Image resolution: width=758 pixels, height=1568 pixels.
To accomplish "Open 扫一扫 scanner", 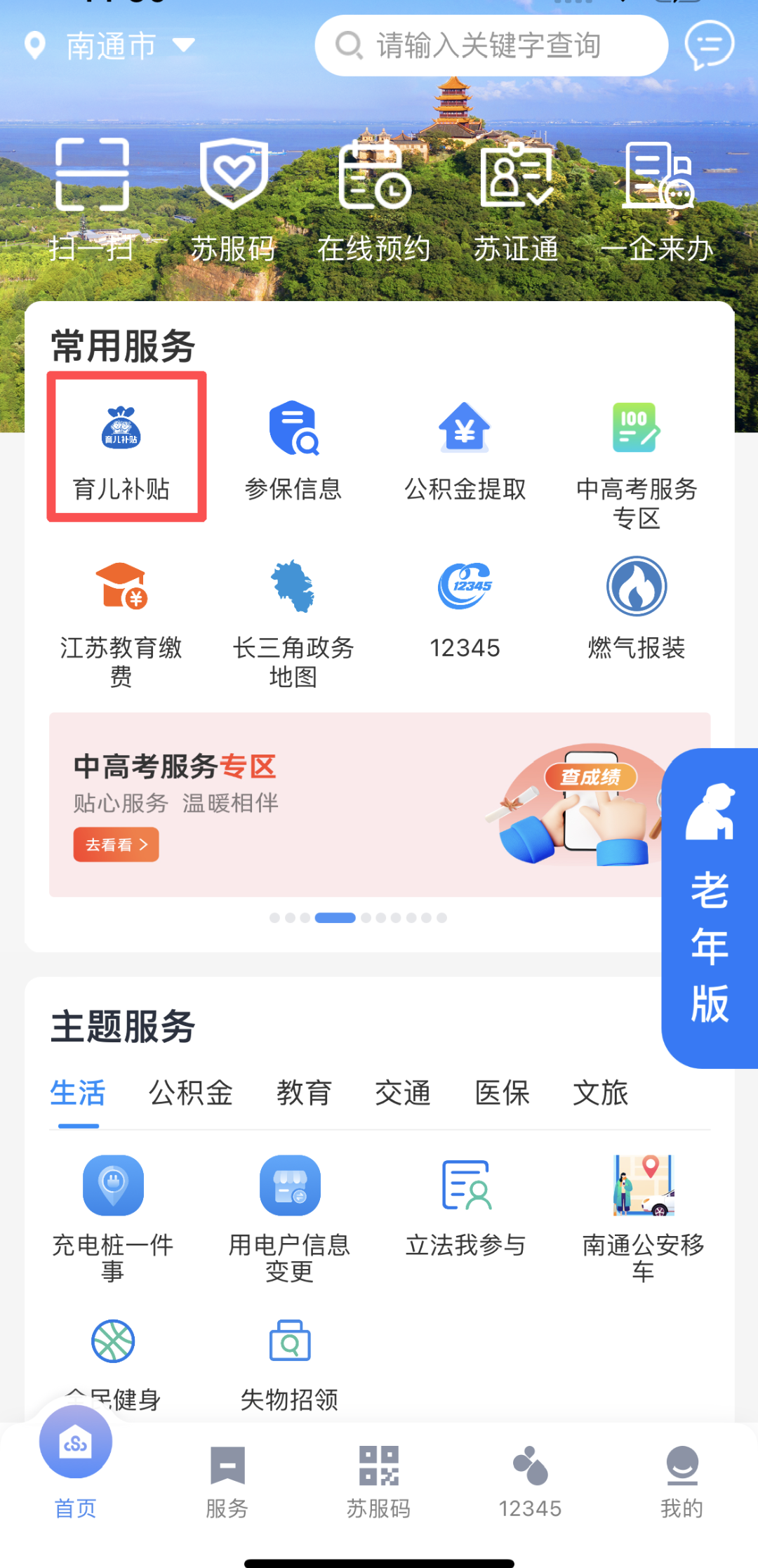I will [x=92, y=200].
